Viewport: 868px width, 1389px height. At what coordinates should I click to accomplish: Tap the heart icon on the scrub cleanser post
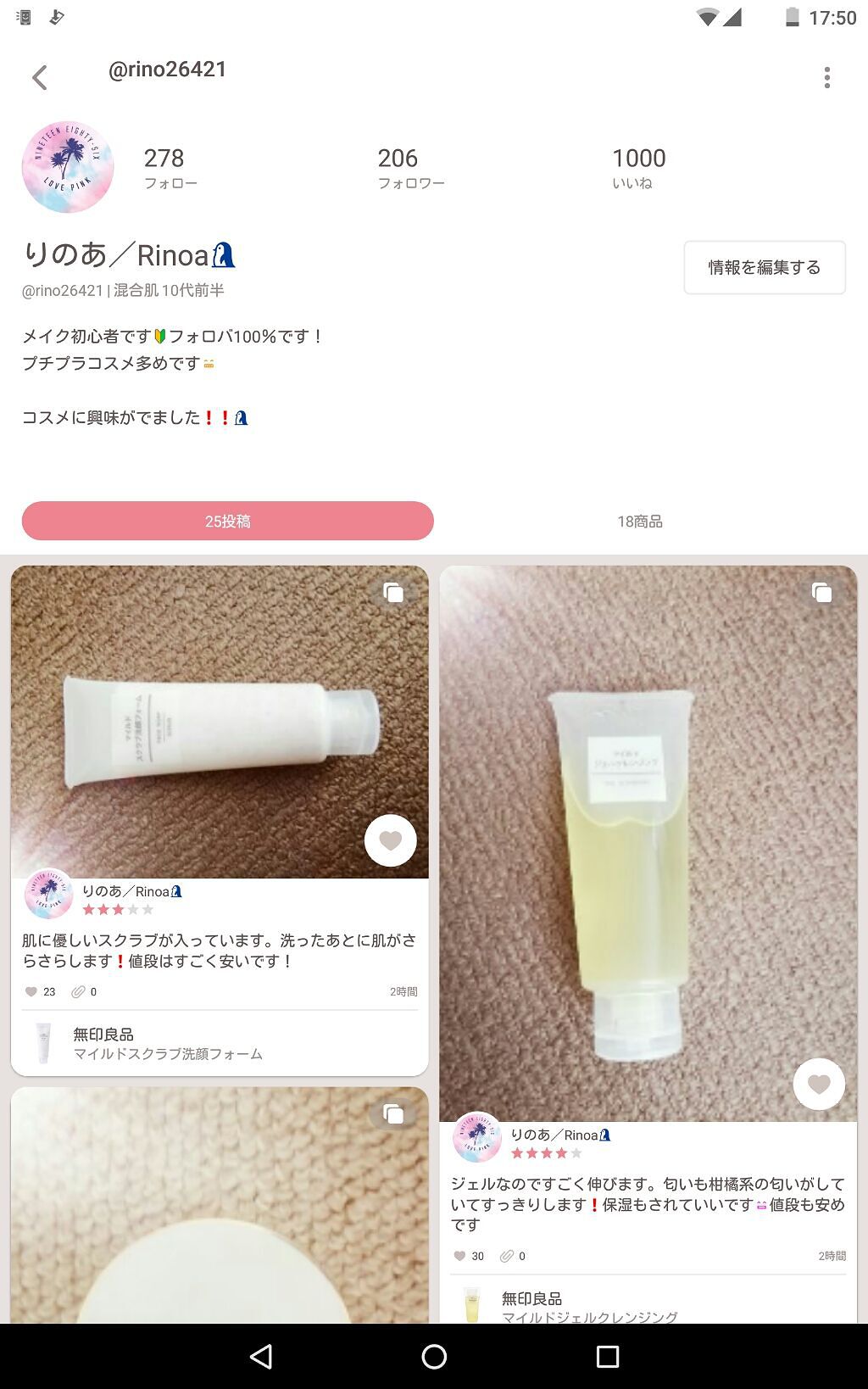pyautogui.click(x=390, y=840)
